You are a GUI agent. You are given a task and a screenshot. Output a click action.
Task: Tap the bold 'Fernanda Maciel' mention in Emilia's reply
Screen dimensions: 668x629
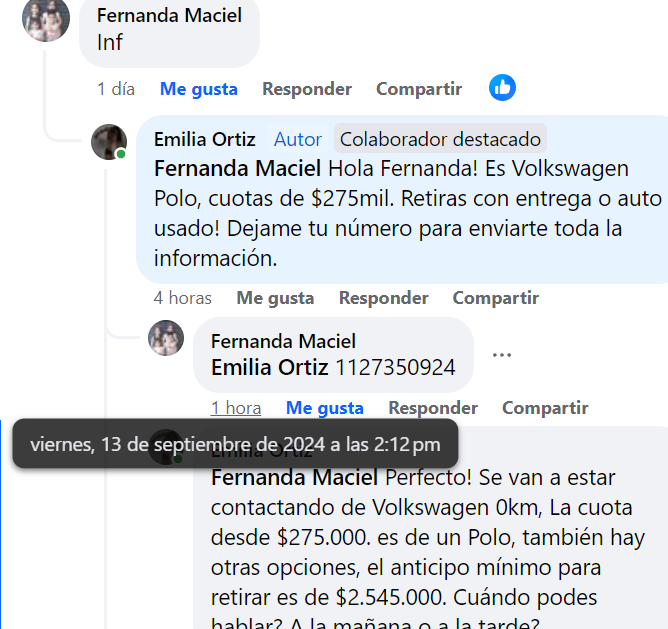[x=237, y=167]
